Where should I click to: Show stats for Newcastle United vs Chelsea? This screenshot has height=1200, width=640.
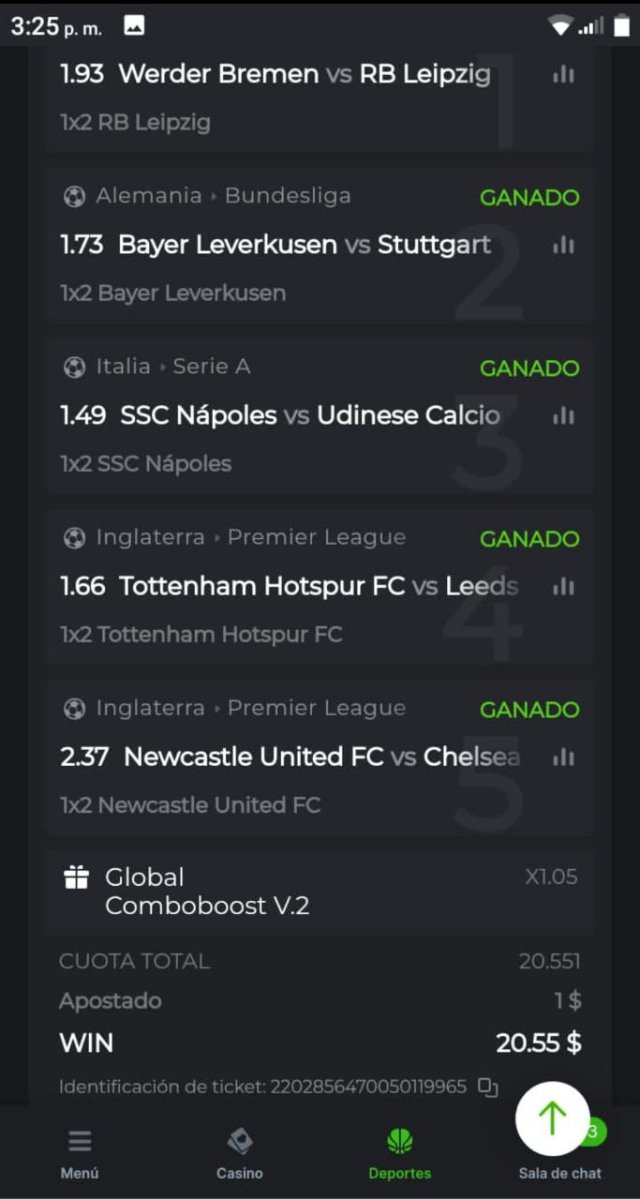563,757
